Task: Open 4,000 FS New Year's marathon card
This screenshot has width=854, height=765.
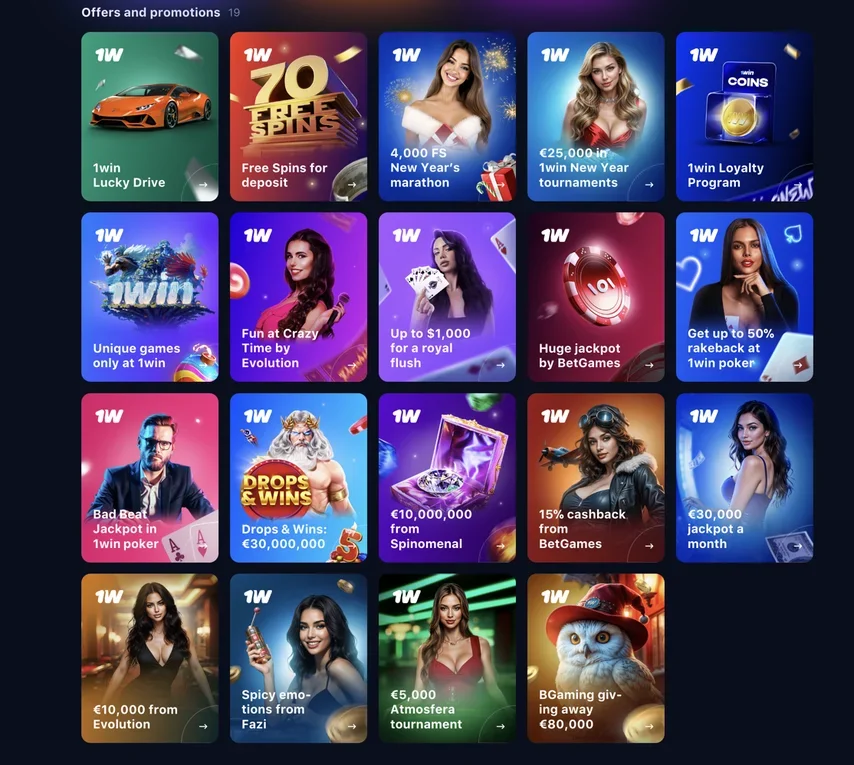Action: [447, 117]
